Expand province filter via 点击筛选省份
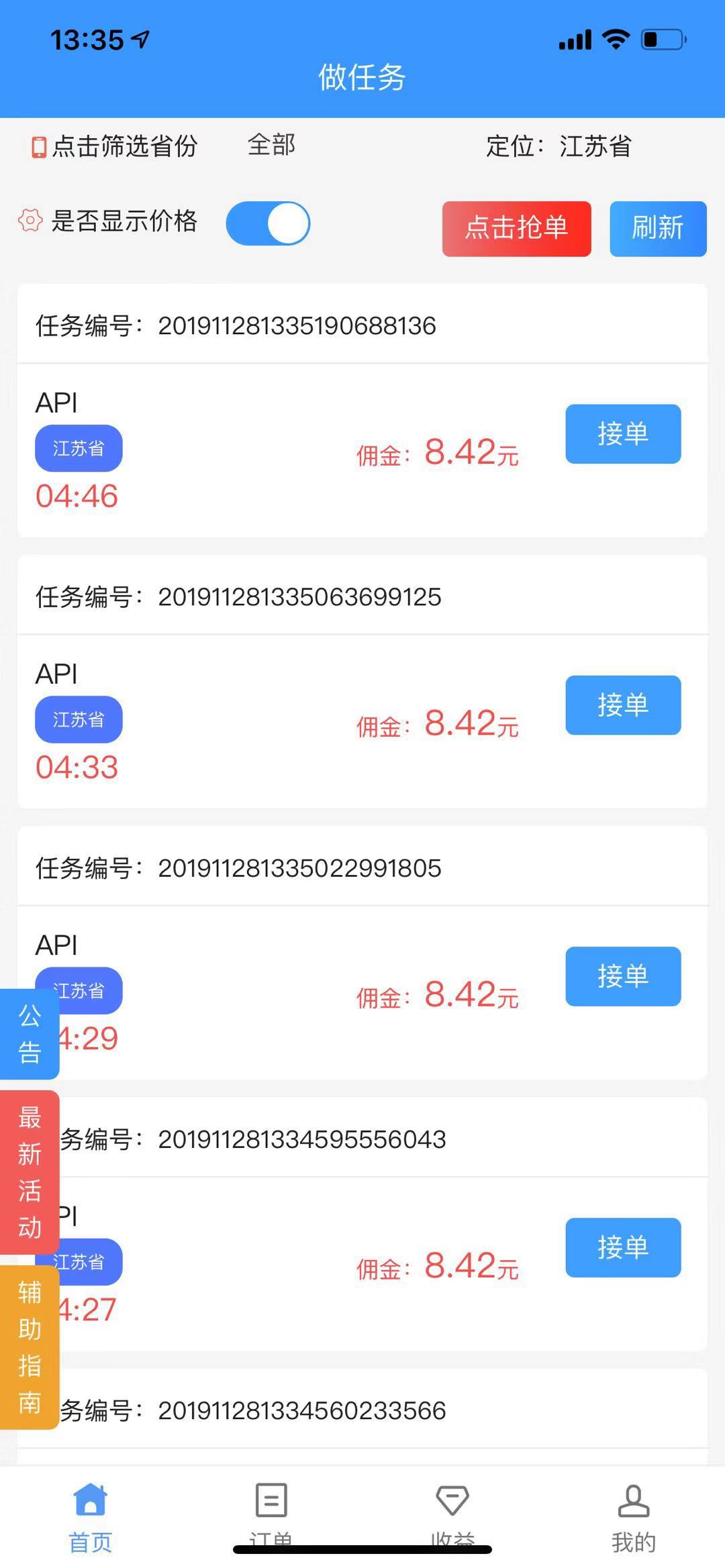This screenshot has width=725, height=1568. (x=124, y=146)
